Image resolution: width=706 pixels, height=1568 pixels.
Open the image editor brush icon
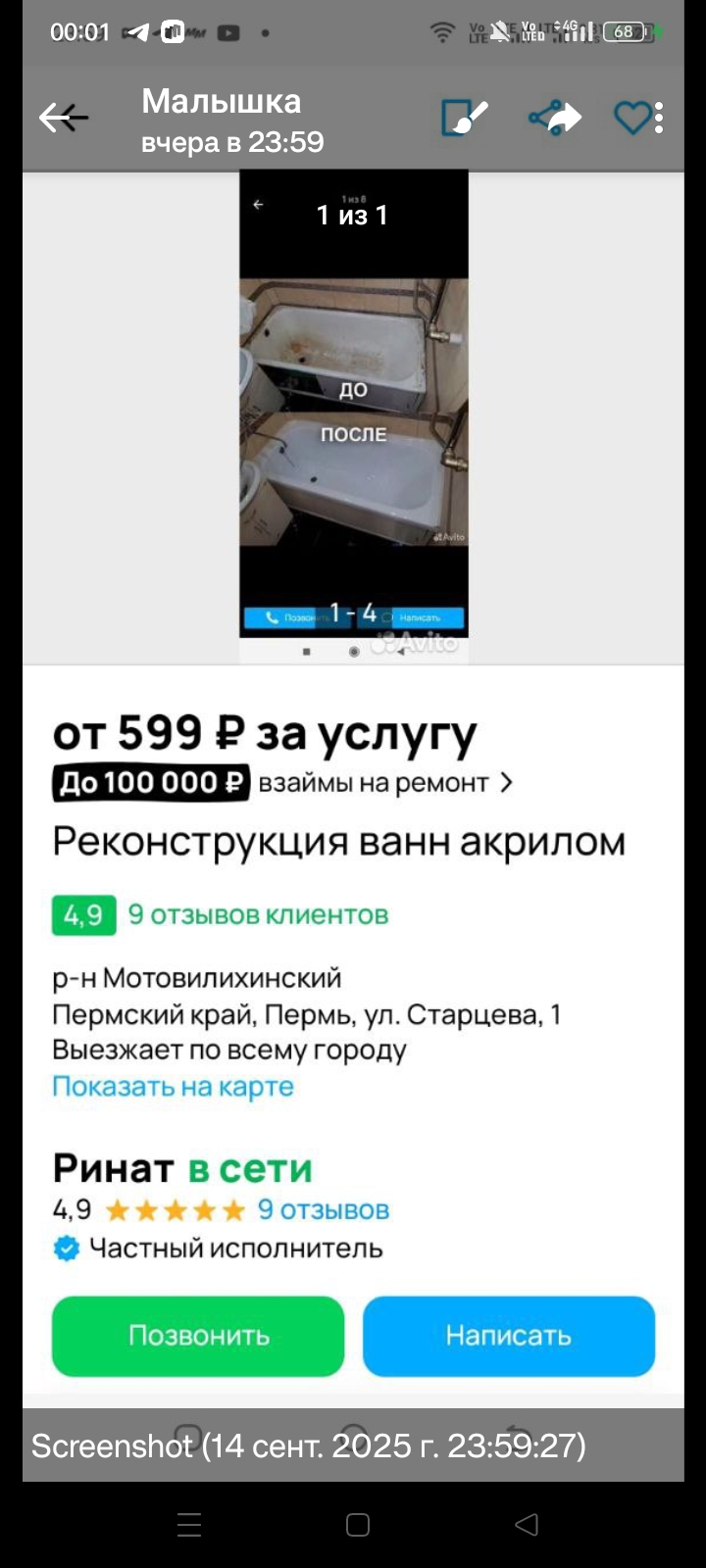(464, 119)
